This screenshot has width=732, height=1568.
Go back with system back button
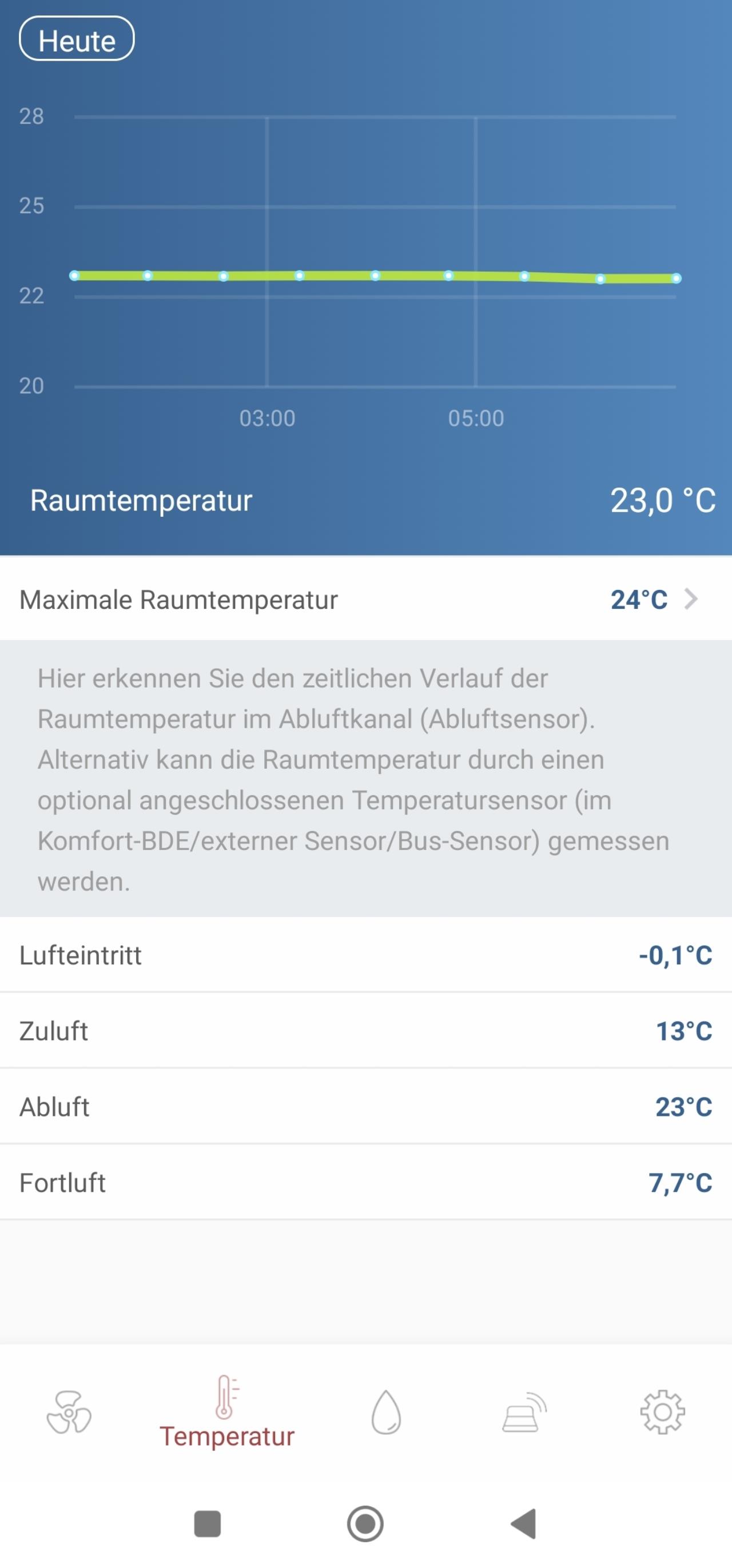point(524,1524)
